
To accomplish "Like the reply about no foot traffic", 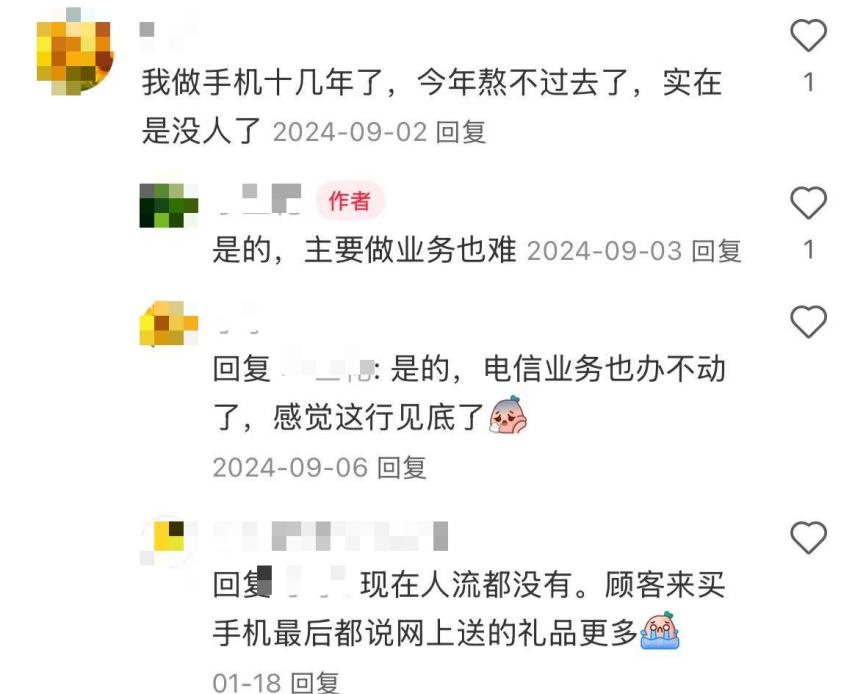I will (808, 538).
